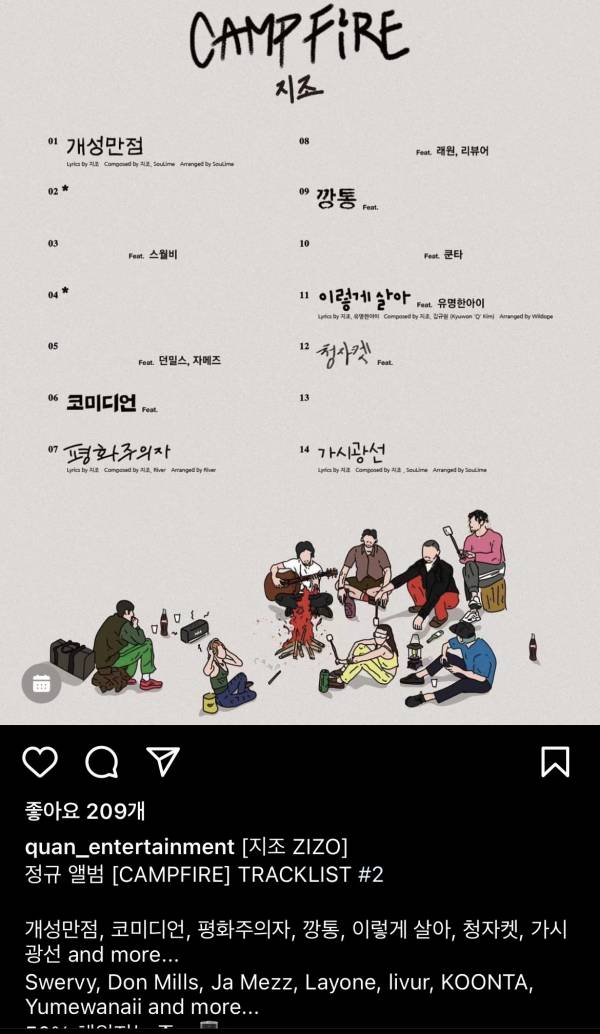Like the CAMPFIRE tracklist post

[40, 762]
